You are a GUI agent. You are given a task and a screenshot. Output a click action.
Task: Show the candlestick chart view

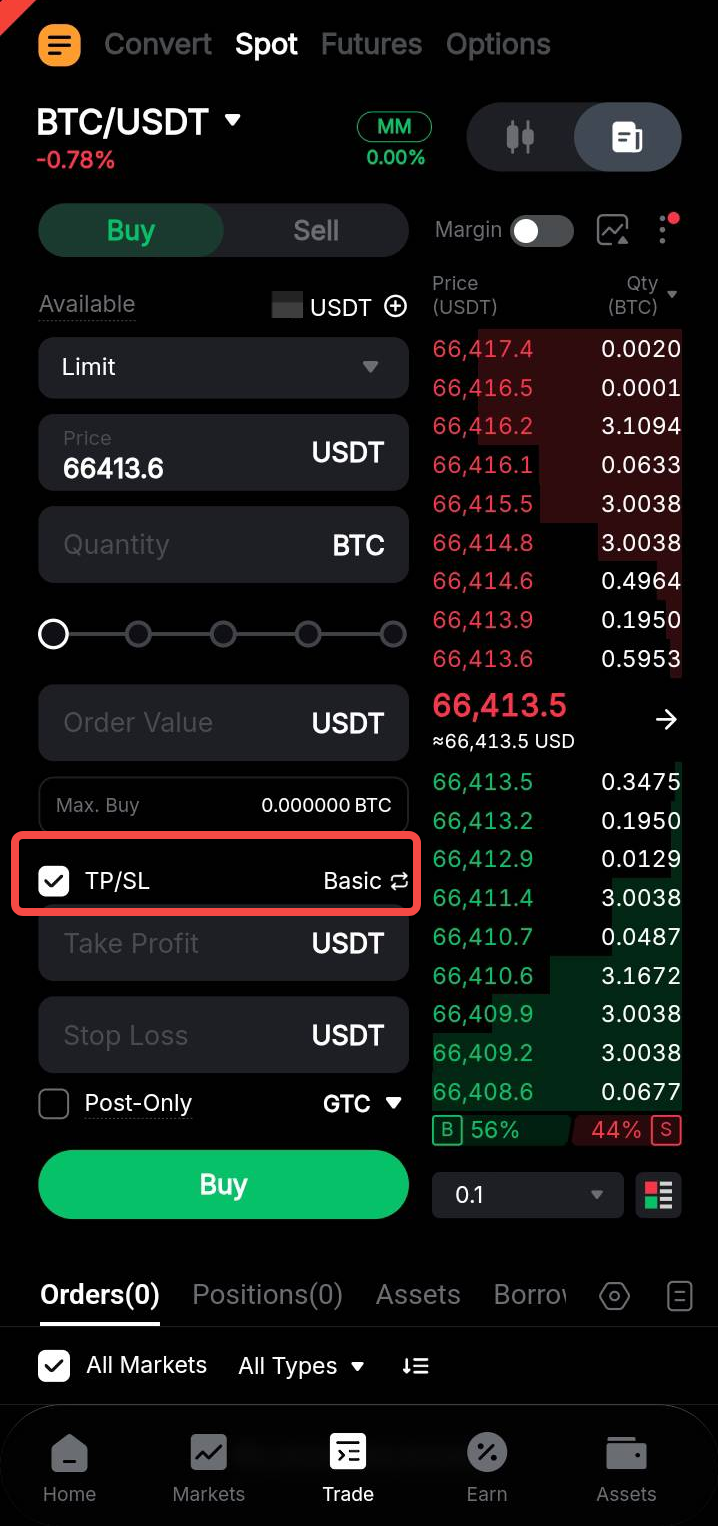(x=520, y=137)
